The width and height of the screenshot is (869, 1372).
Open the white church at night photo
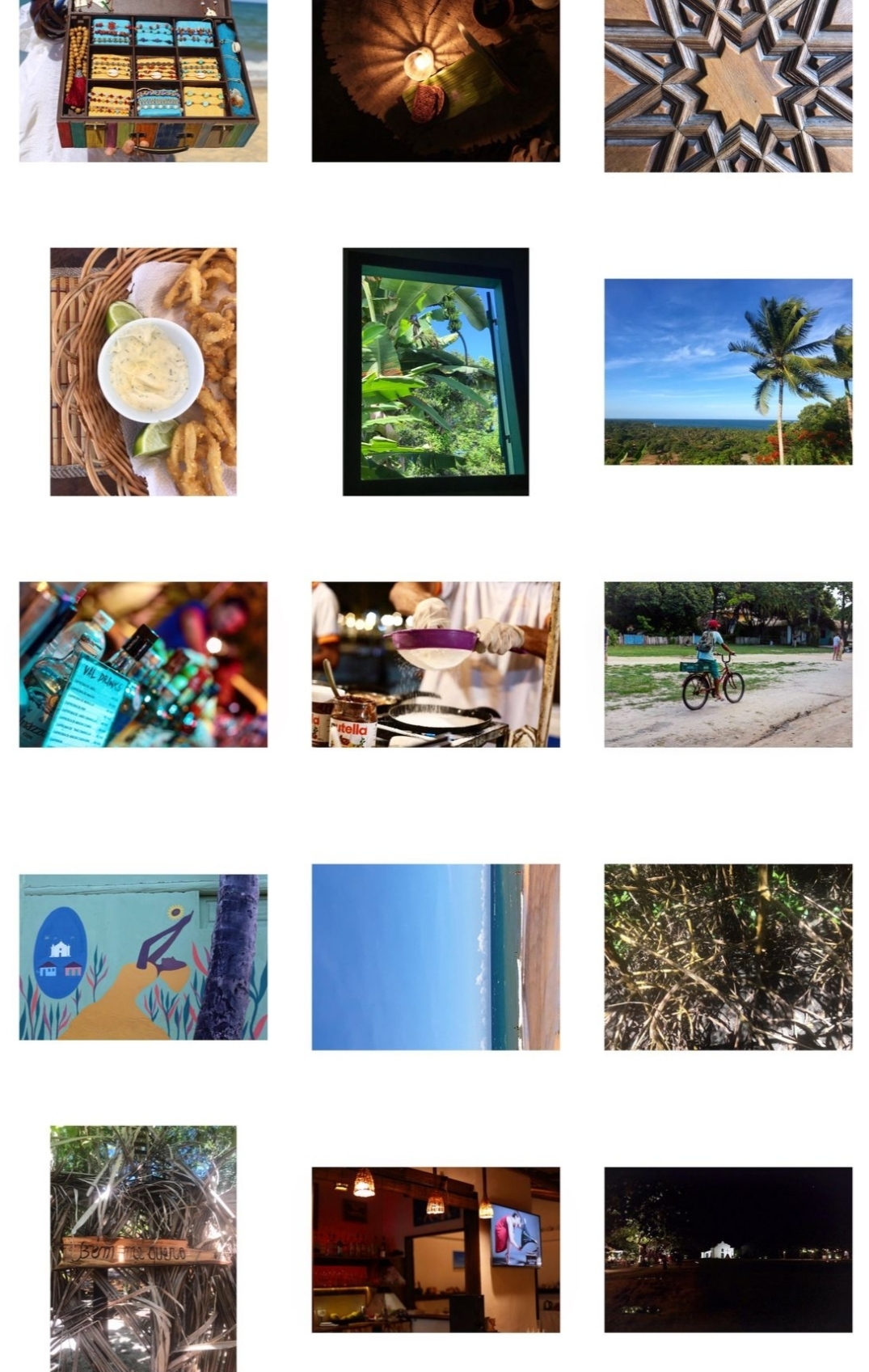pos(728,1249)
